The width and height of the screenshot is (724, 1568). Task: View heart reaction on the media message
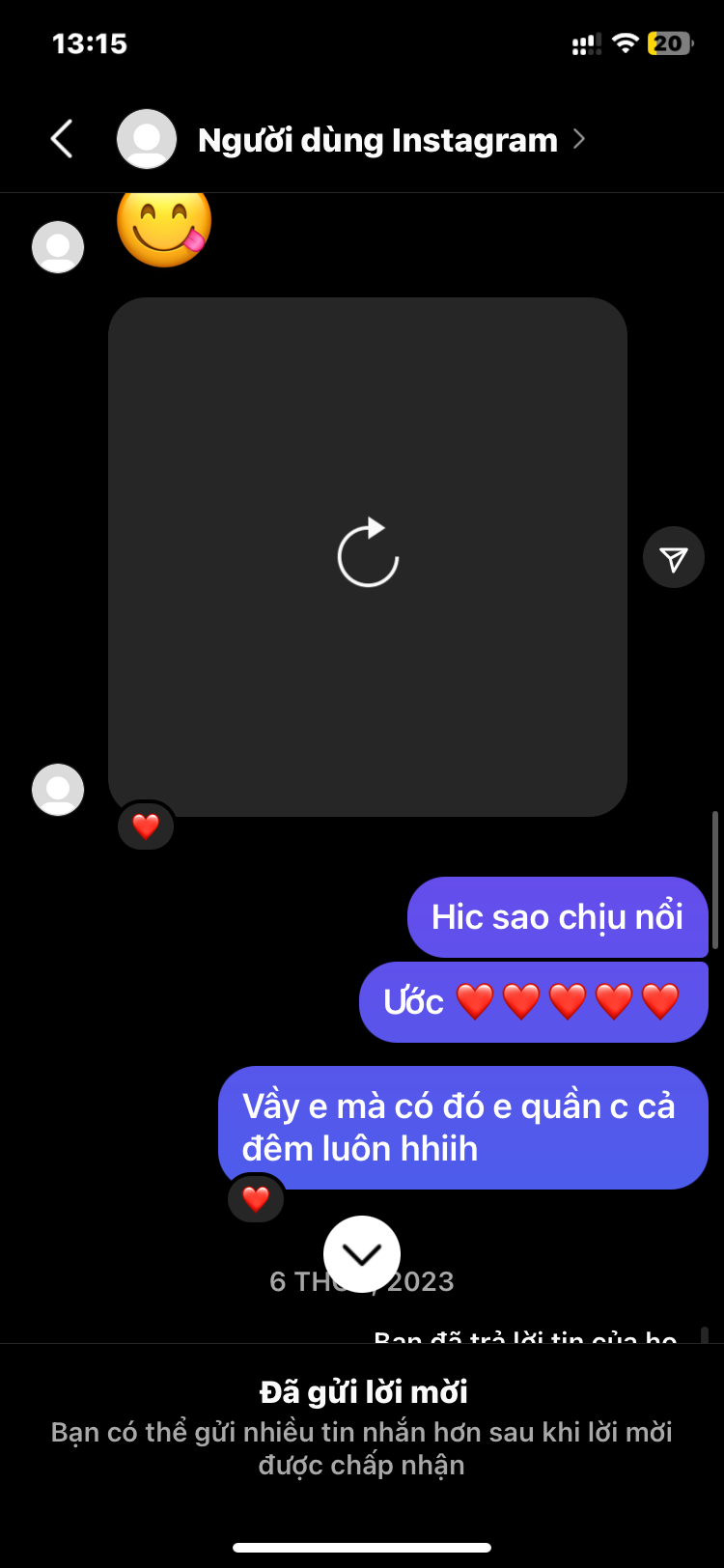tap(146, 826)
